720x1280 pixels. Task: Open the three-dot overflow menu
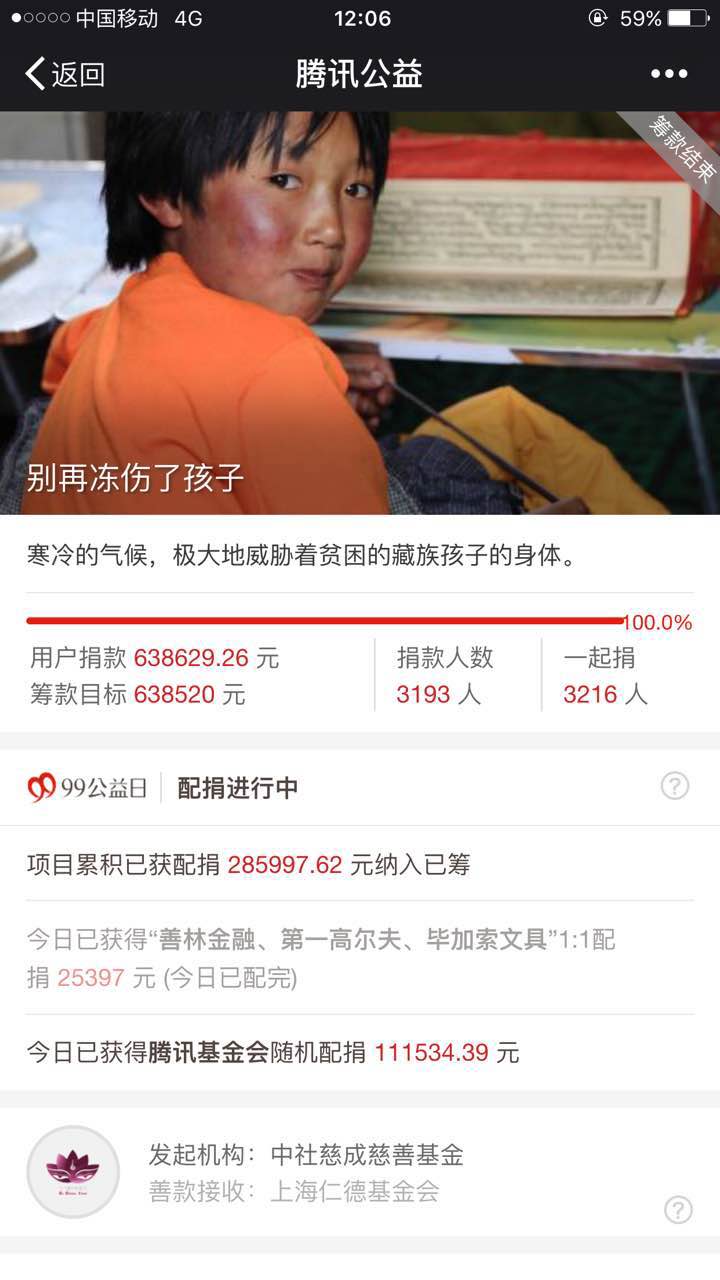coord(668,74)
